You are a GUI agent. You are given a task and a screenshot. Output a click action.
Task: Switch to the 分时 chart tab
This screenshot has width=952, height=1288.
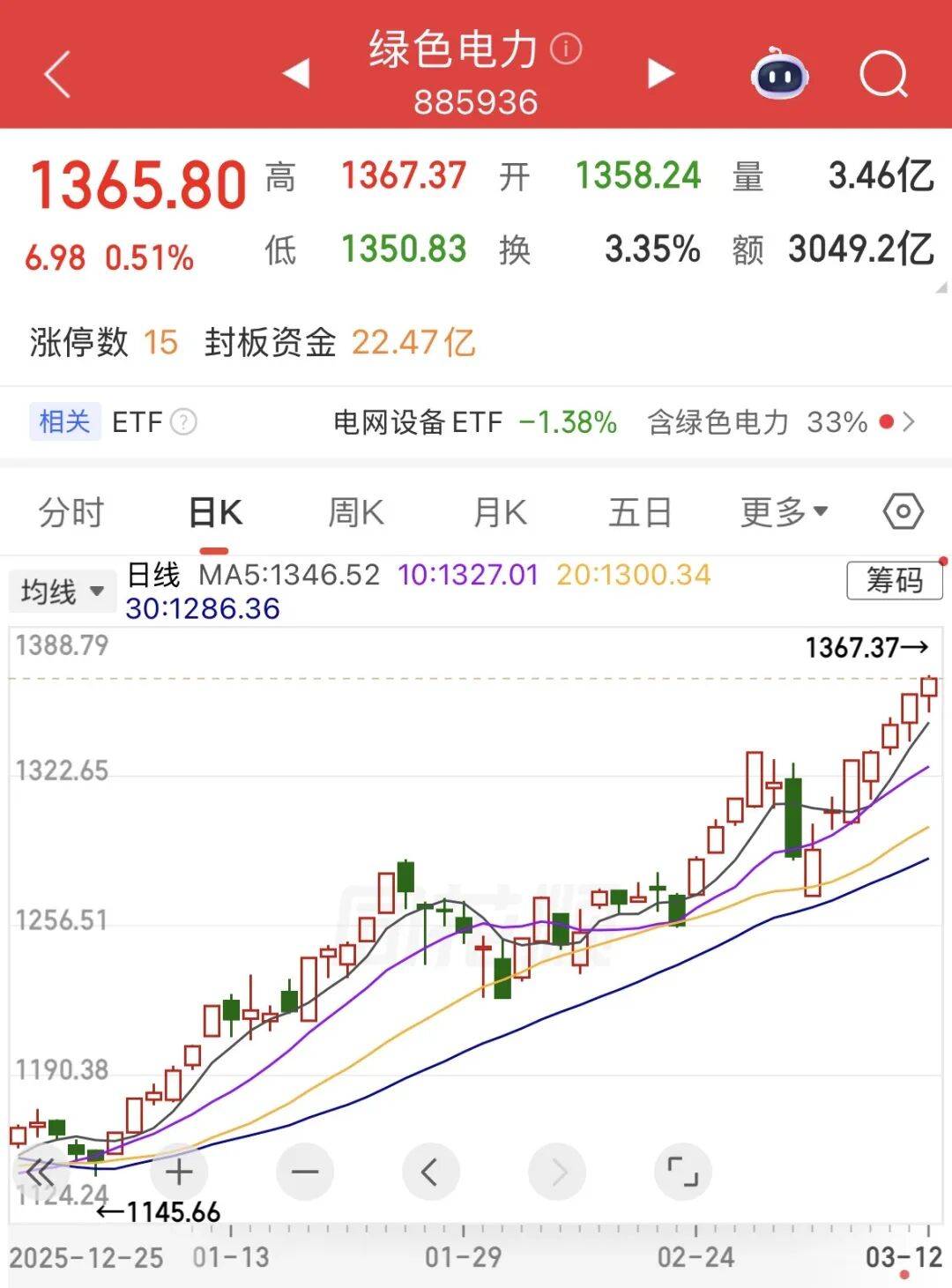(x=71, y=512)
